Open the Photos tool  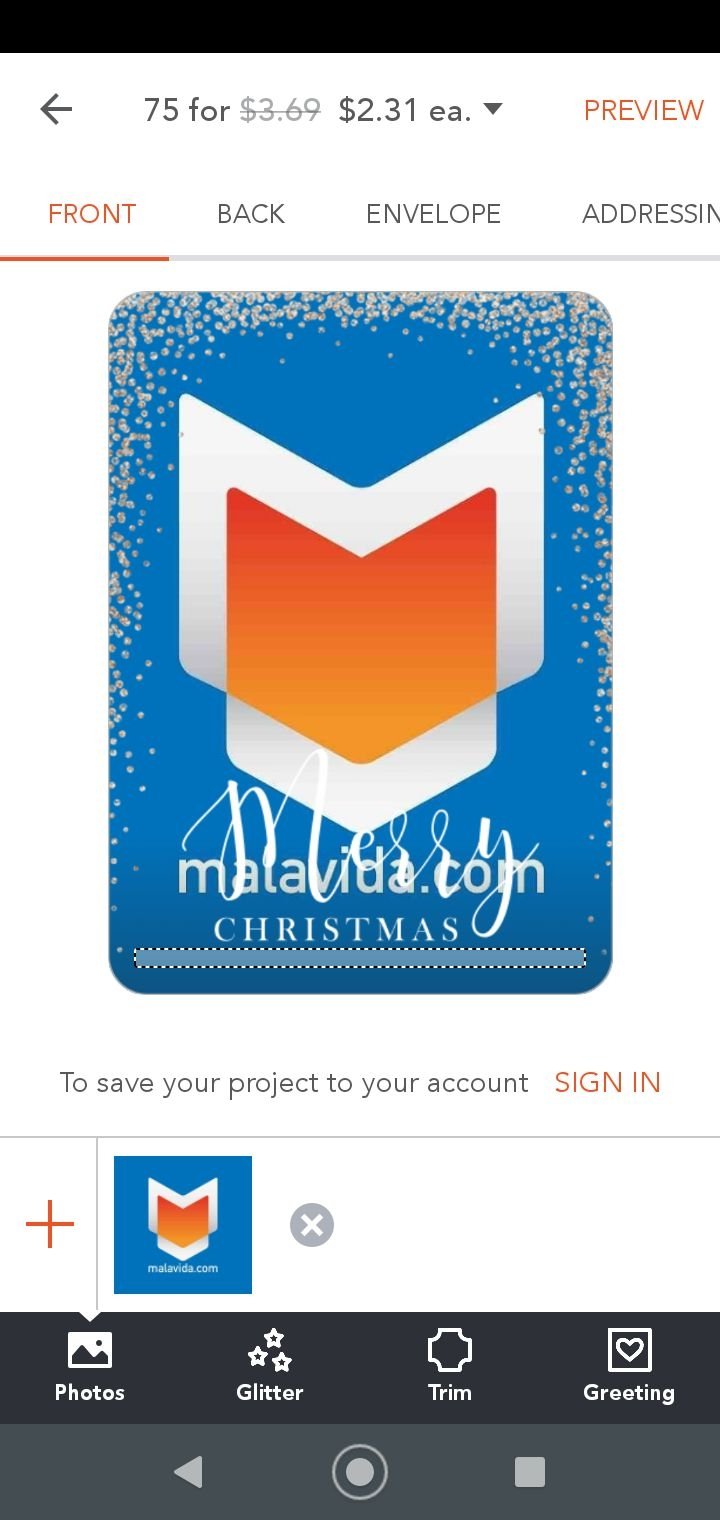click(90, 1367)
